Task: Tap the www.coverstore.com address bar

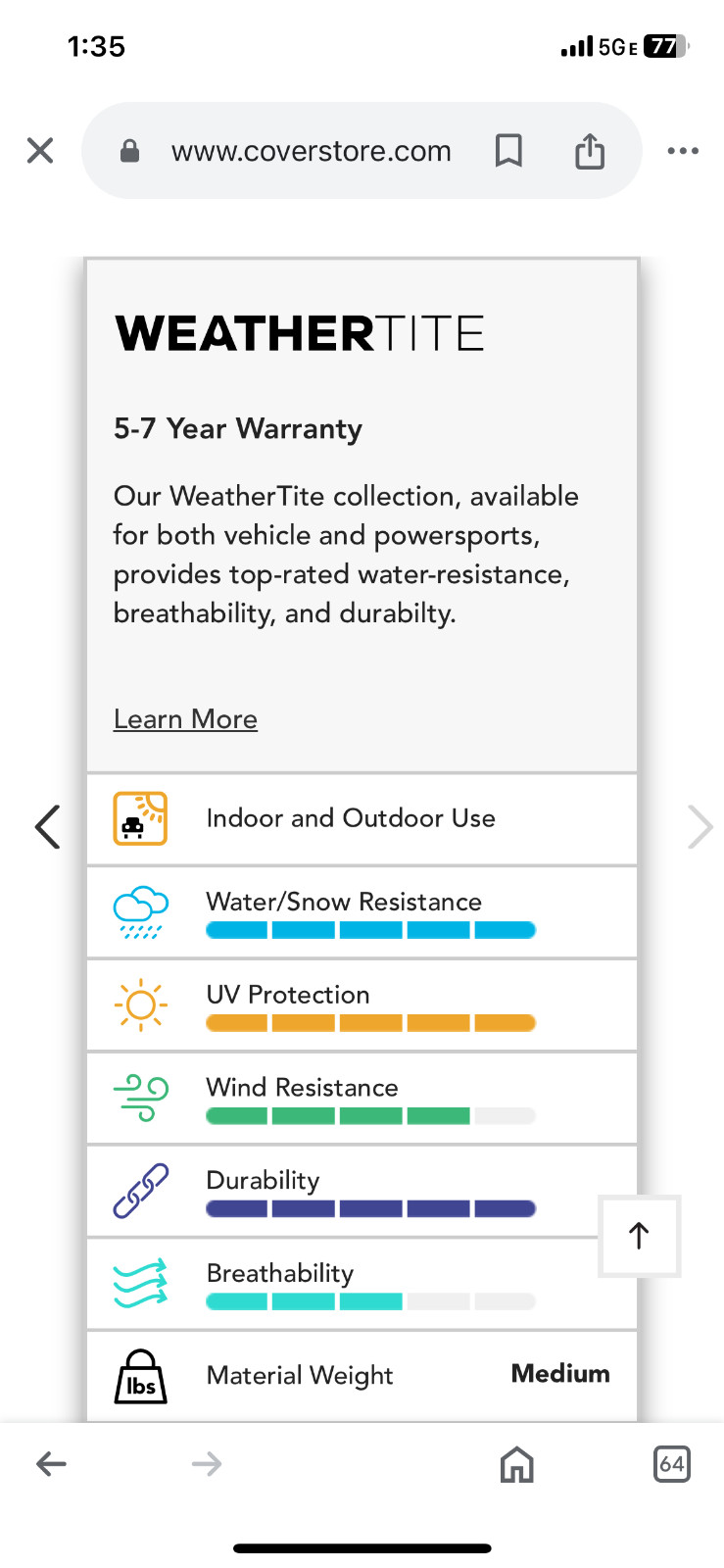Action: (x=311, y=151)
